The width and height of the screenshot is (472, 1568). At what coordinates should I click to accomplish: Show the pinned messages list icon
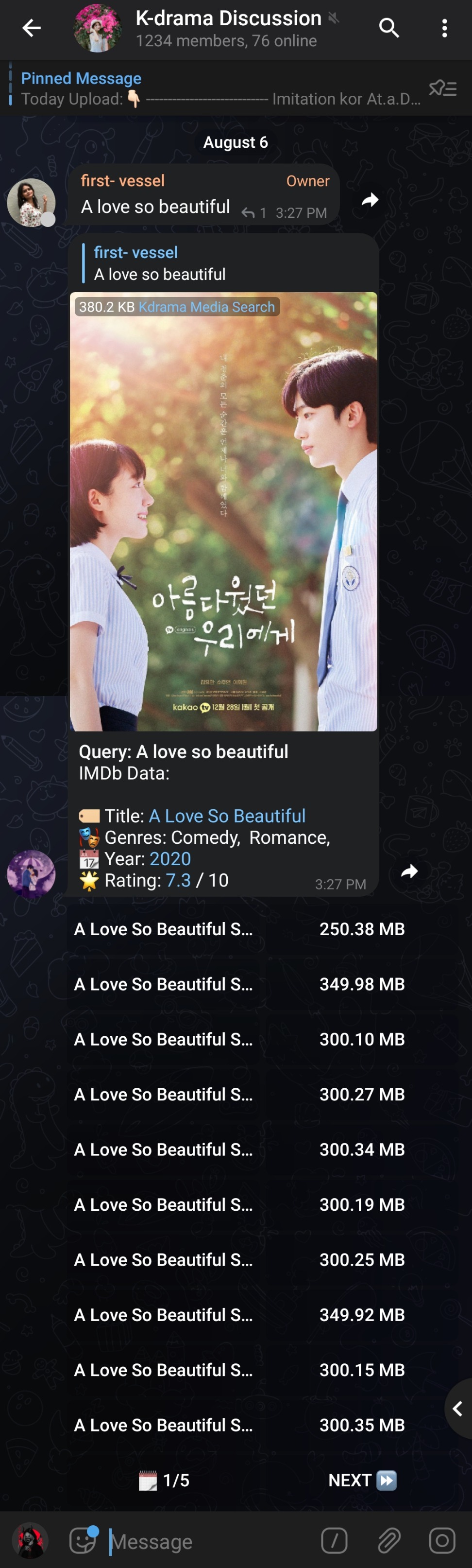(x=443, y=89)
